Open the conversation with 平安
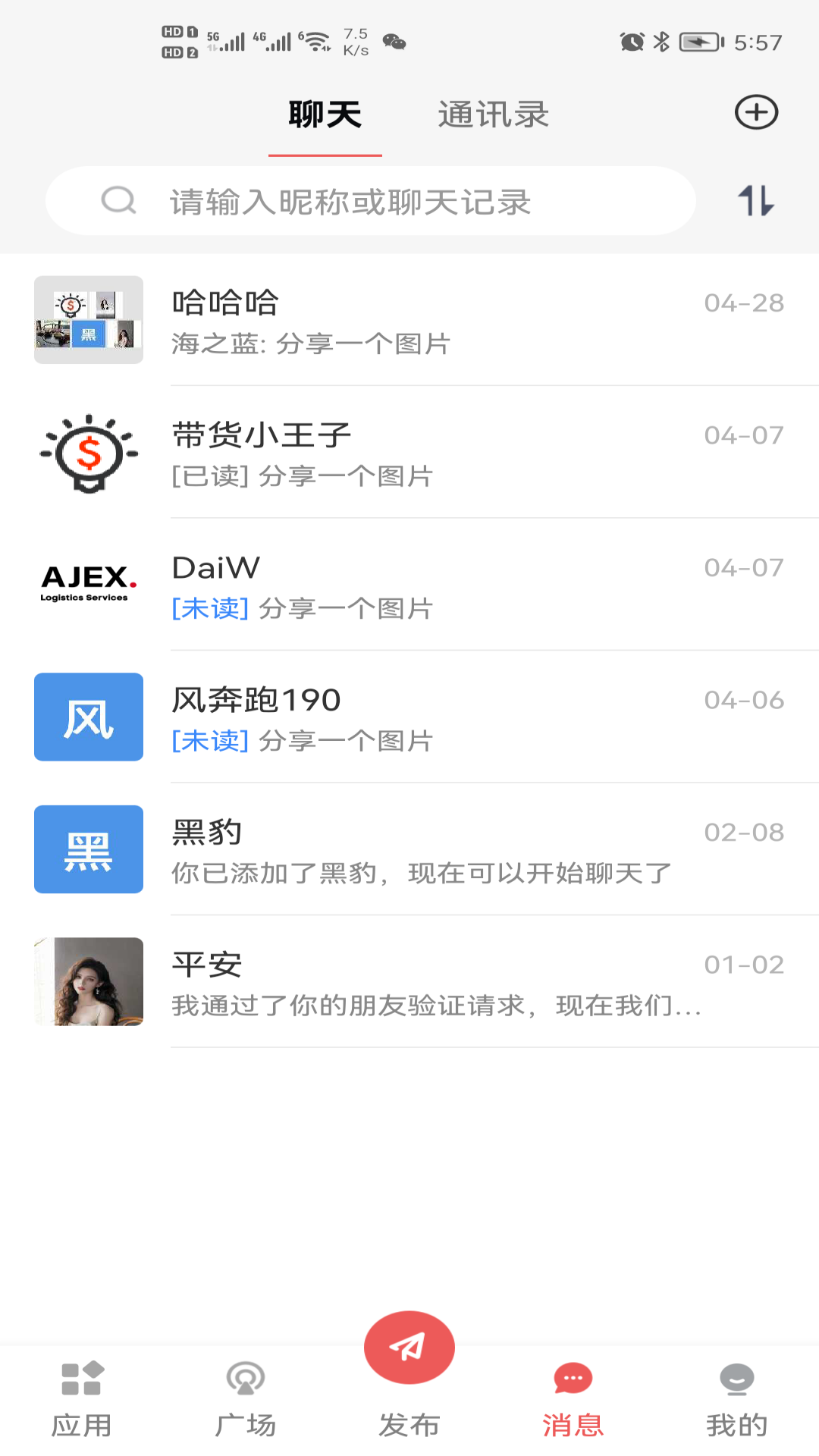Viewport: 819px width, 1456px height. click(409, 982)
